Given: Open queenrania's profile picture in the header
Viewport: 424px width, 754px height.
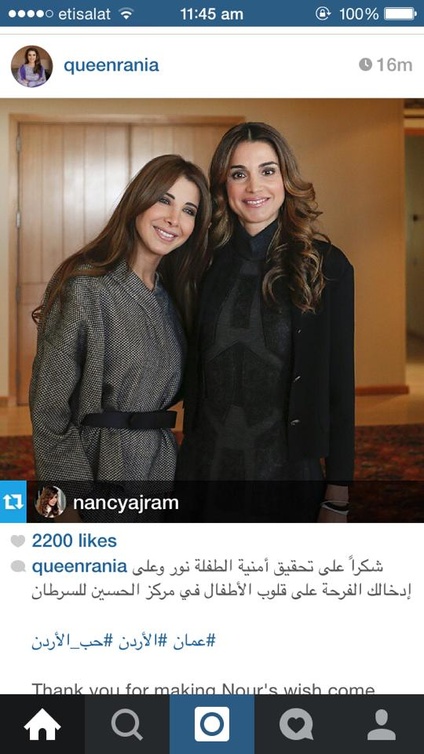Looking at the screenshot, I should coord(32,66).
